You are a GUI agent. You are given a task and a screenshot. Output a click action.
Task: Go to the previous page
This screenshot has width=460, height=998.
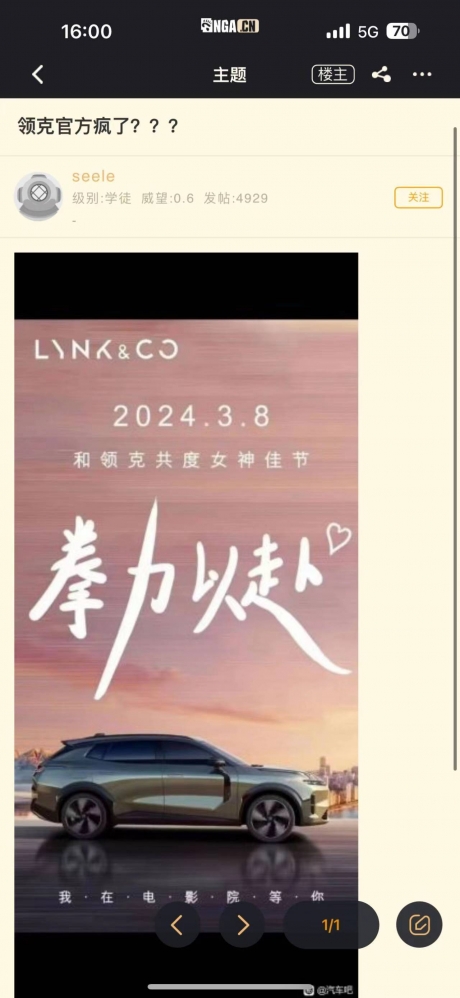click(177, 924)
